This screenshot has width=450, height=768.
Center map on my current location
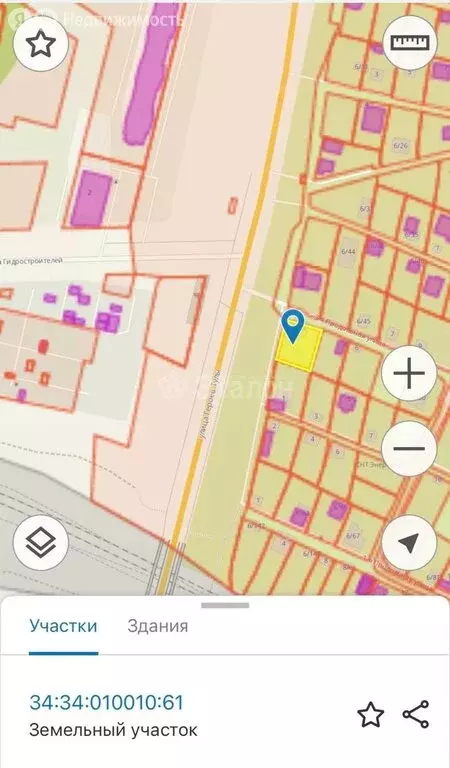(409, 543)
